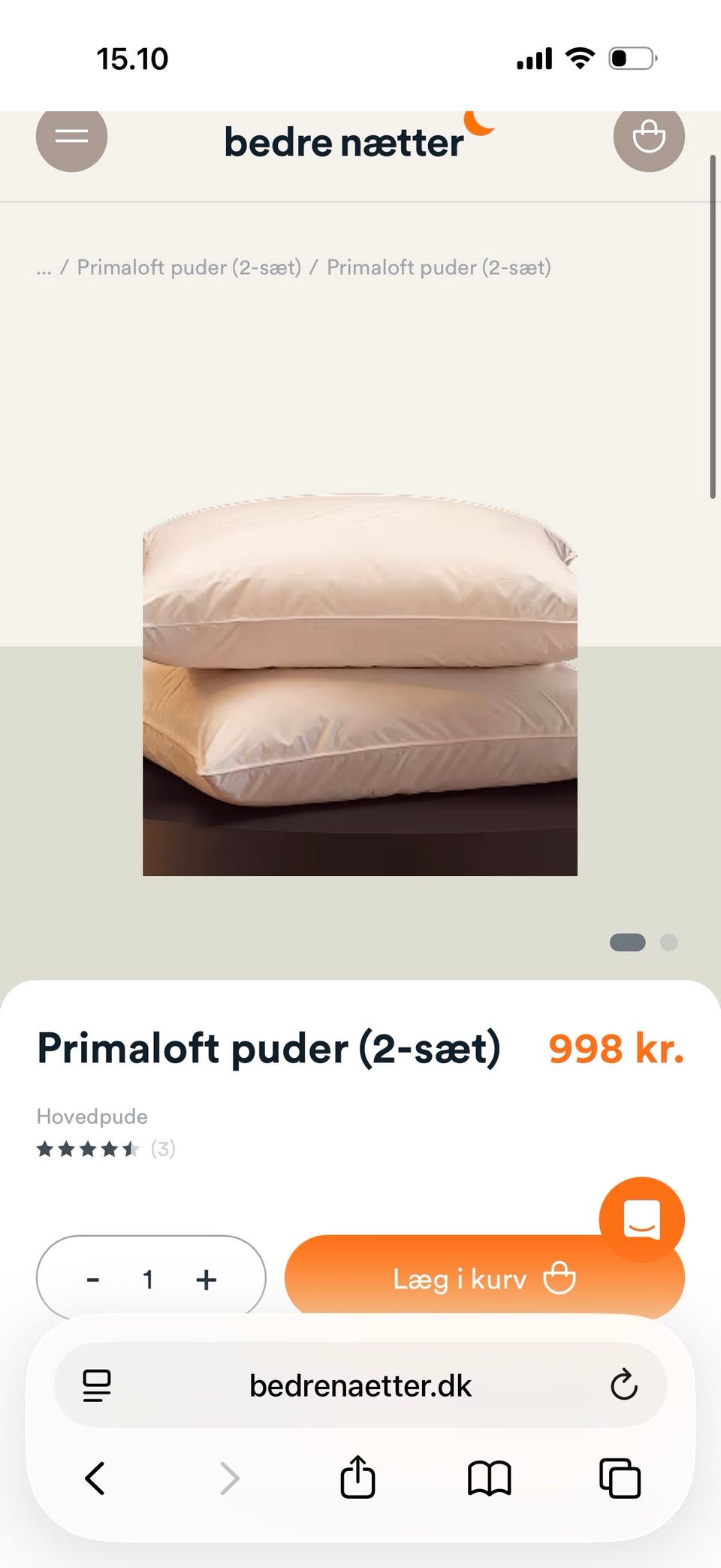The height and width of the screenshot is (1568, 721).
Task: Open the first Primaloft puder breadcrumb link
Action: point(189,267)
